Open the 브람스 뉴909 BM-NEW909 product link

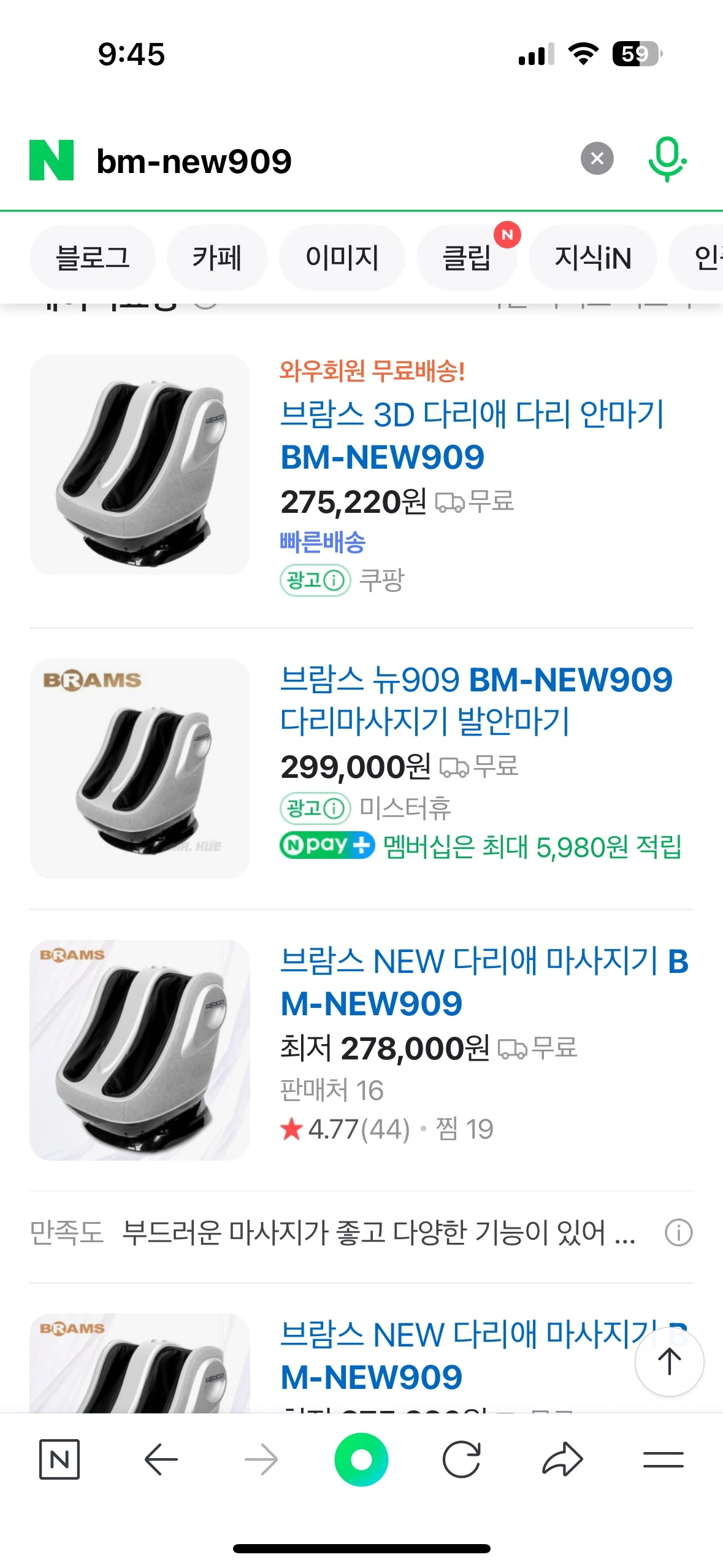[x=480, y=699]
